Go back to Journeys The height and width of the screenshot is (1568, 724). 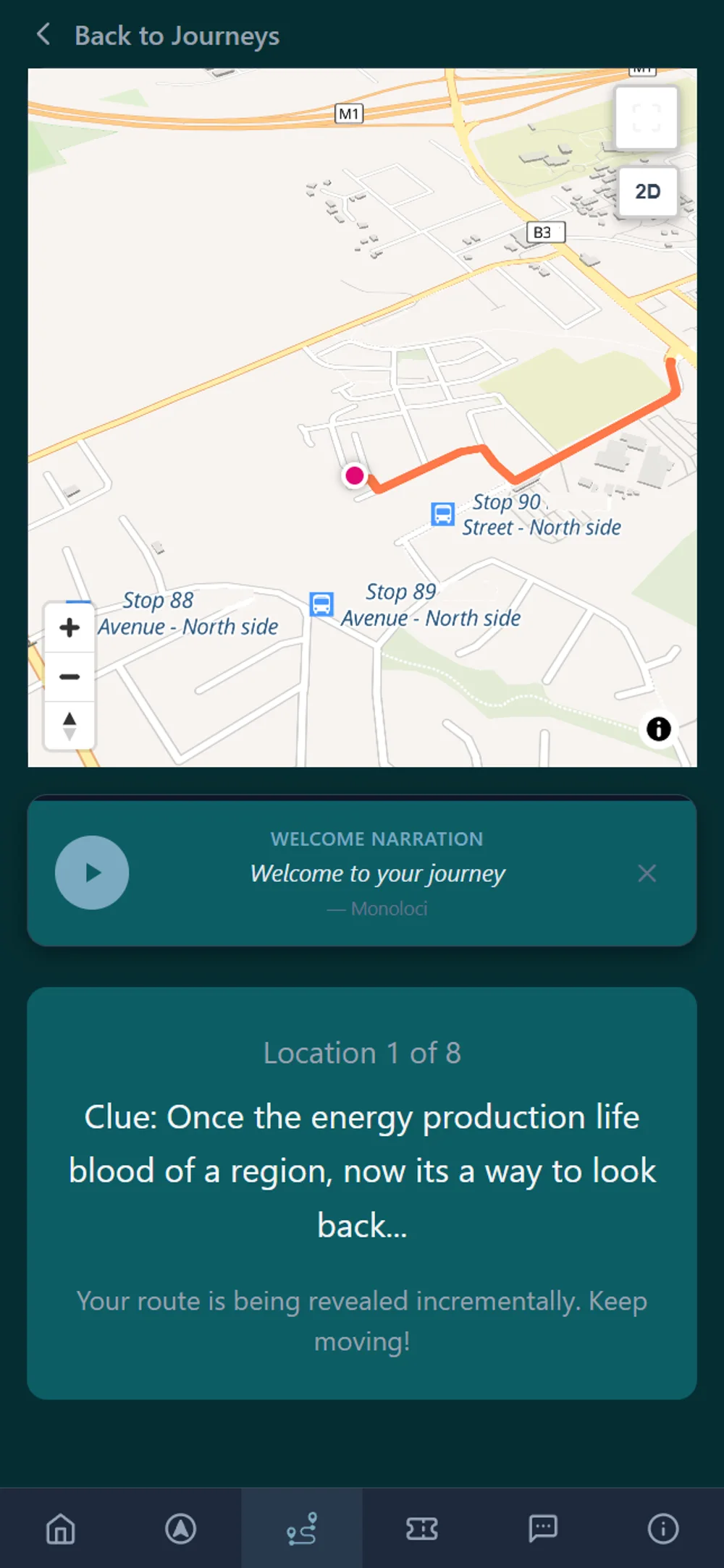157,35
